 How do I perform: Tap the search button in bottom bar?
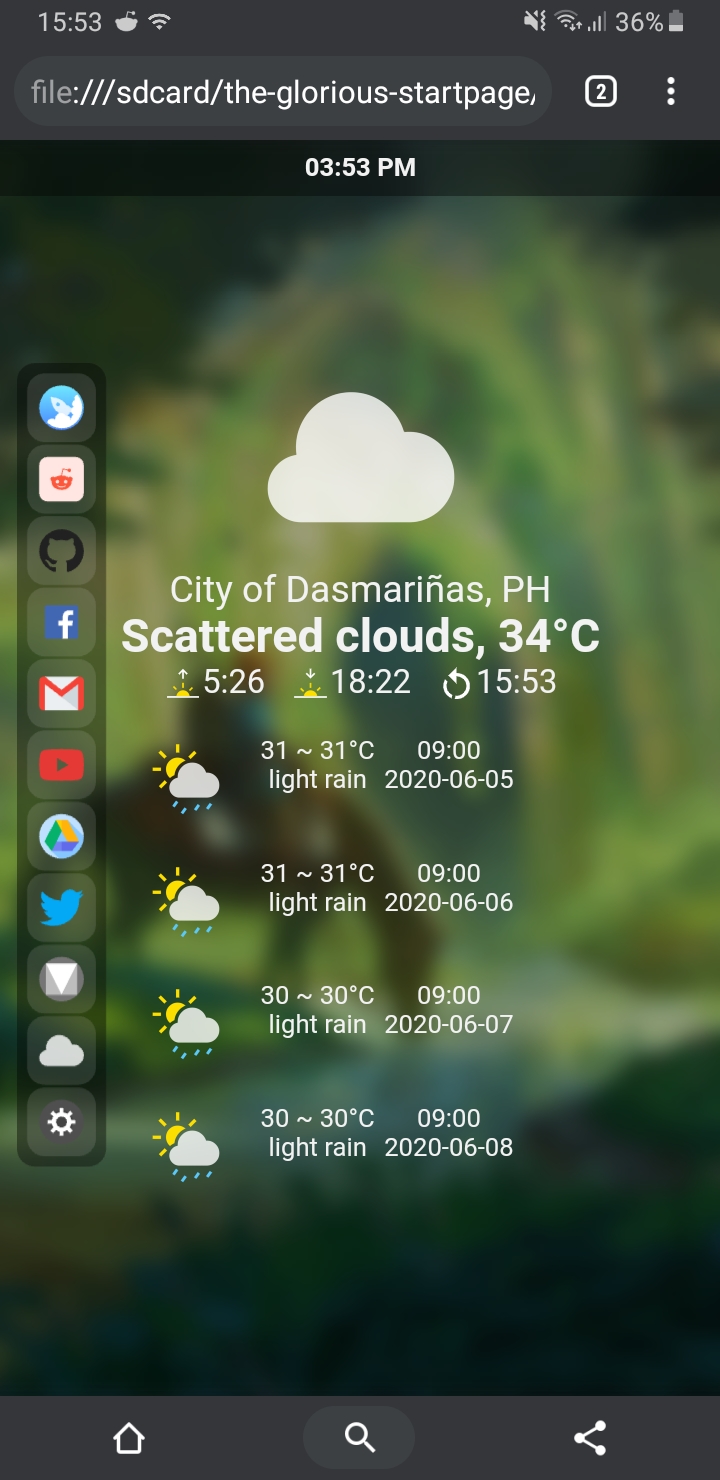click(359, 1438)
